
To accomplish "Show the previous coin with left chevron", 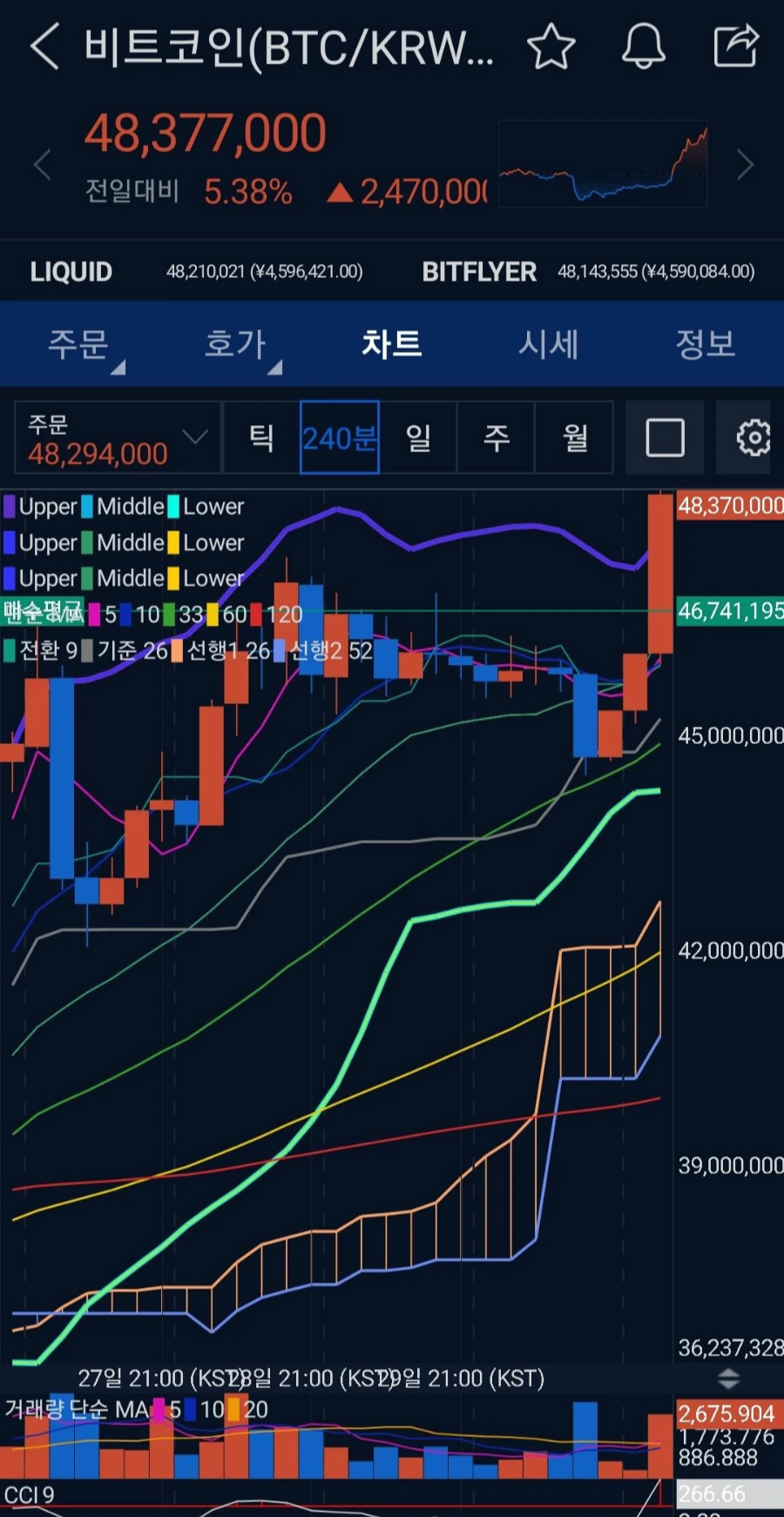I will 42,165.
